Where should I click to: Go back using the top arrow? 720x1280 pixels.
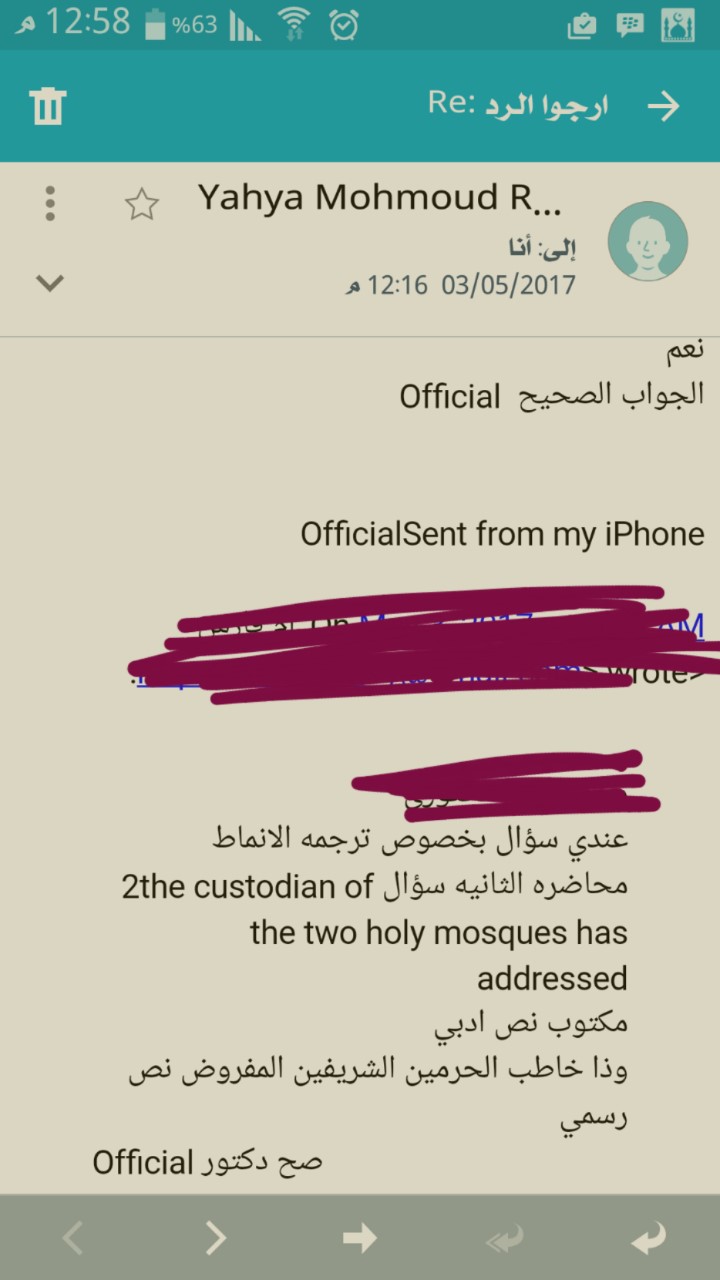click(x=663, y=106)
